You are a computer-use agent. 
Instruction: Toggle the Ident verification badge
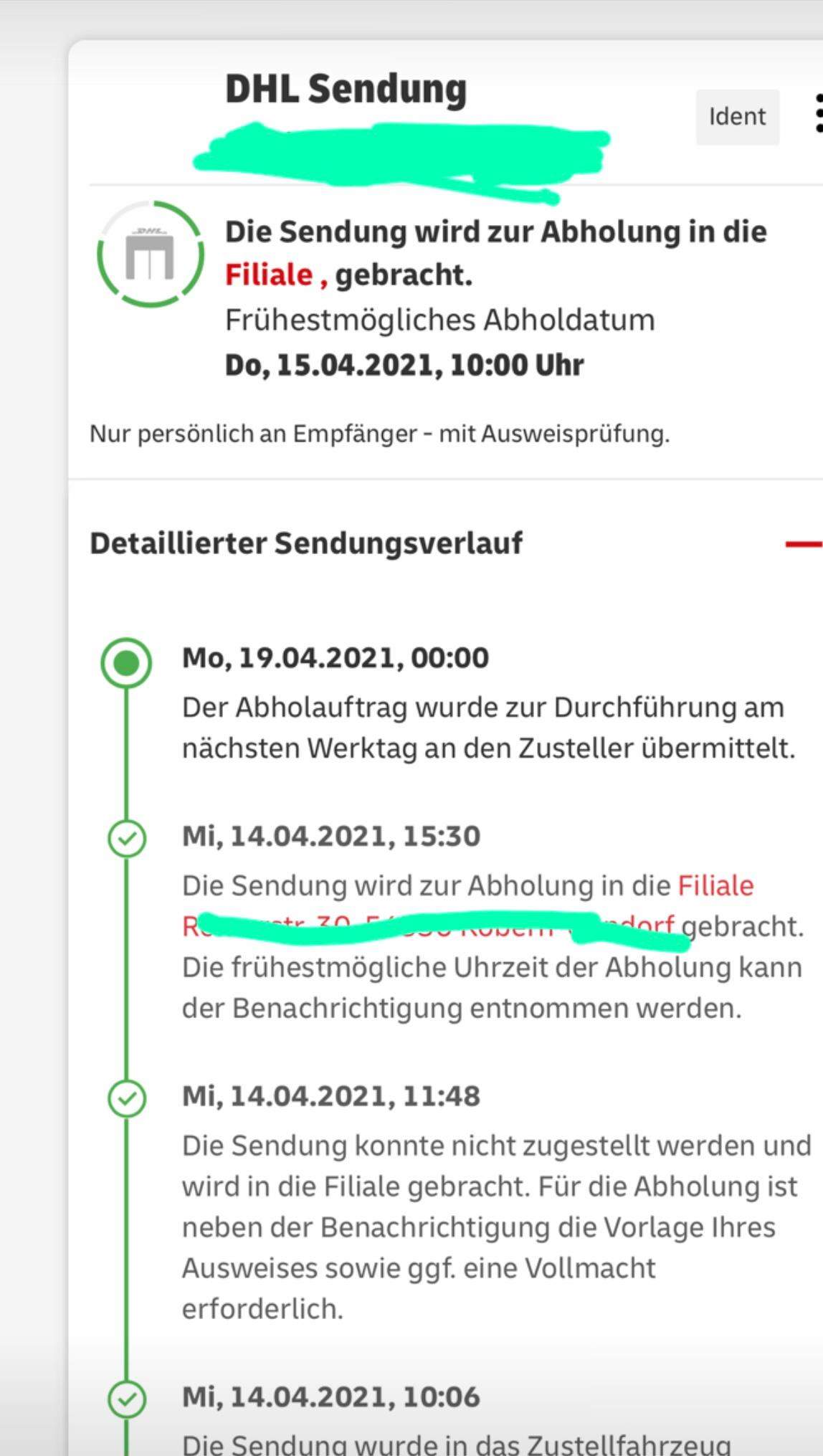(x=737, y=116)
